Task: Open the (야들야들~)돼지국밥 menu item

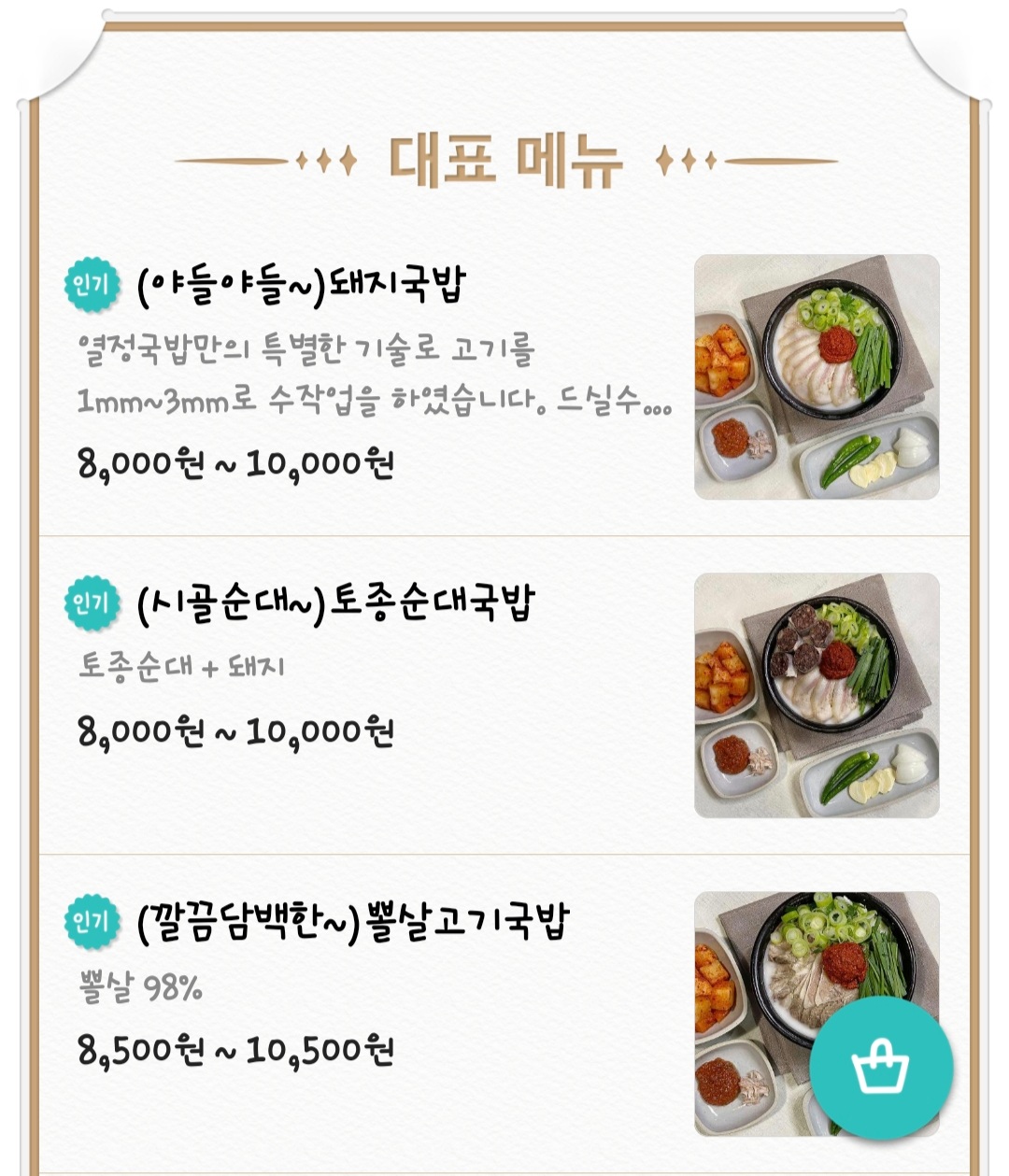Action: (301, 286)
